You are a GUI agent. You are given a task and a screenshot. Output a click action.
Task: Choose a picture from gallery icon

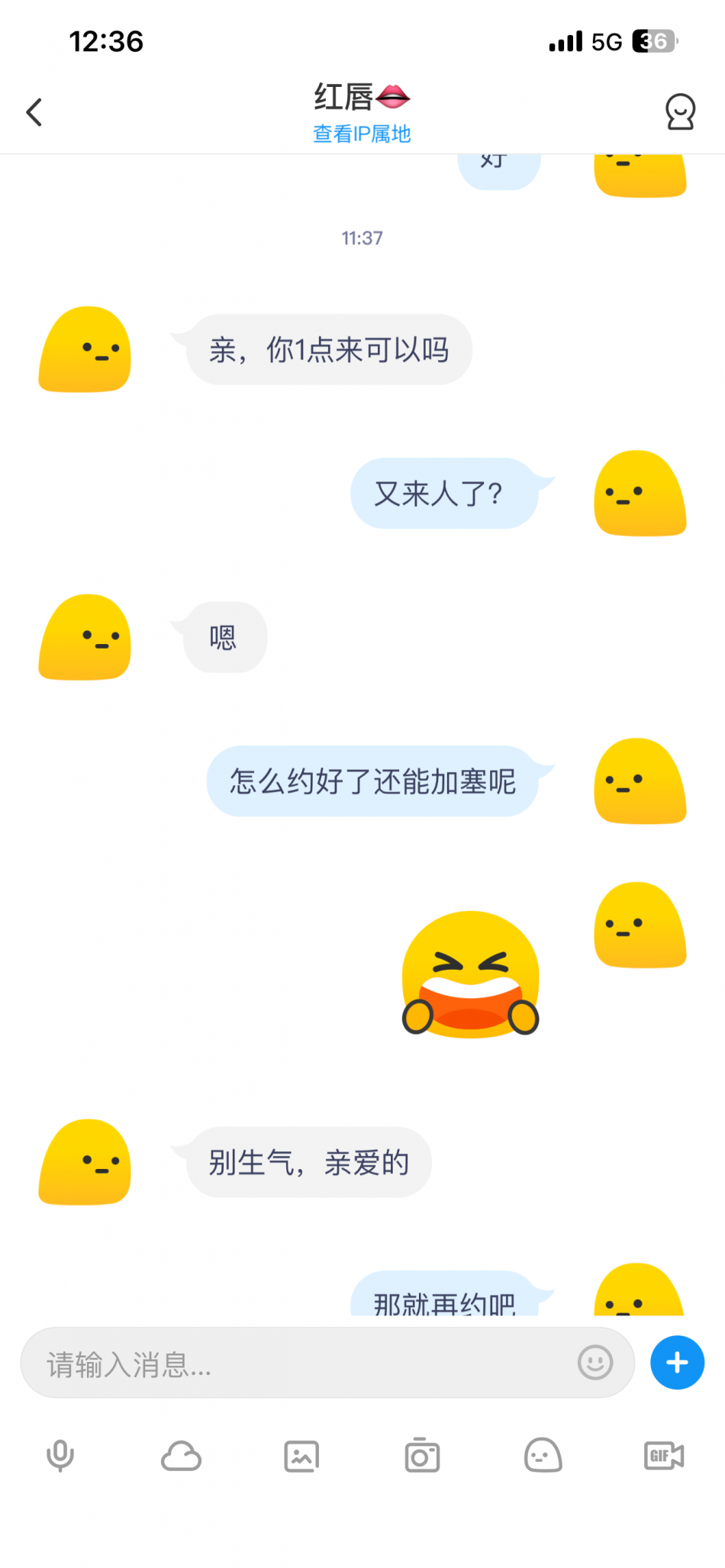tap(301, 1456)
